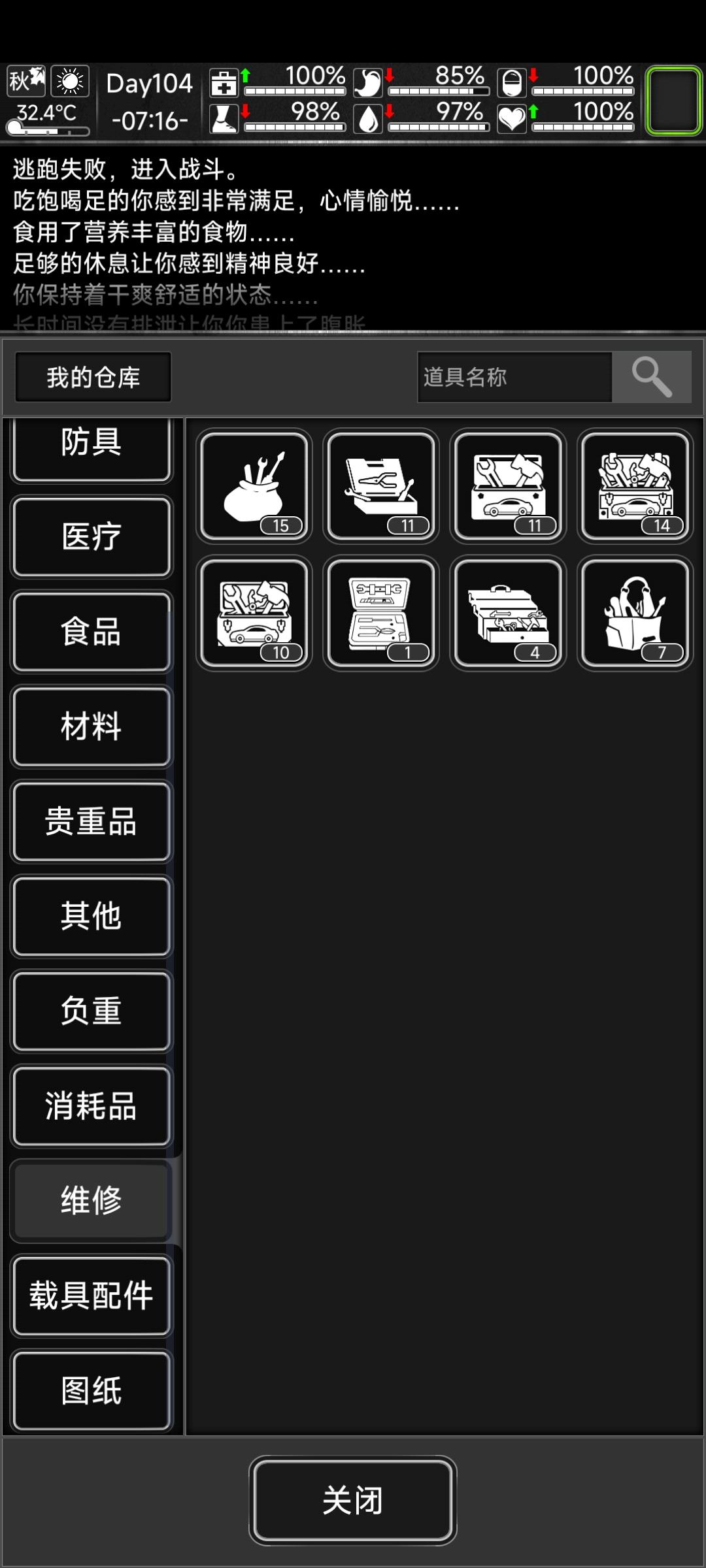Image resolution: width=706 pixels, height=1568 pixels.
Task: Click the sun weather icon in status bar
Action: tap(70, 81)
